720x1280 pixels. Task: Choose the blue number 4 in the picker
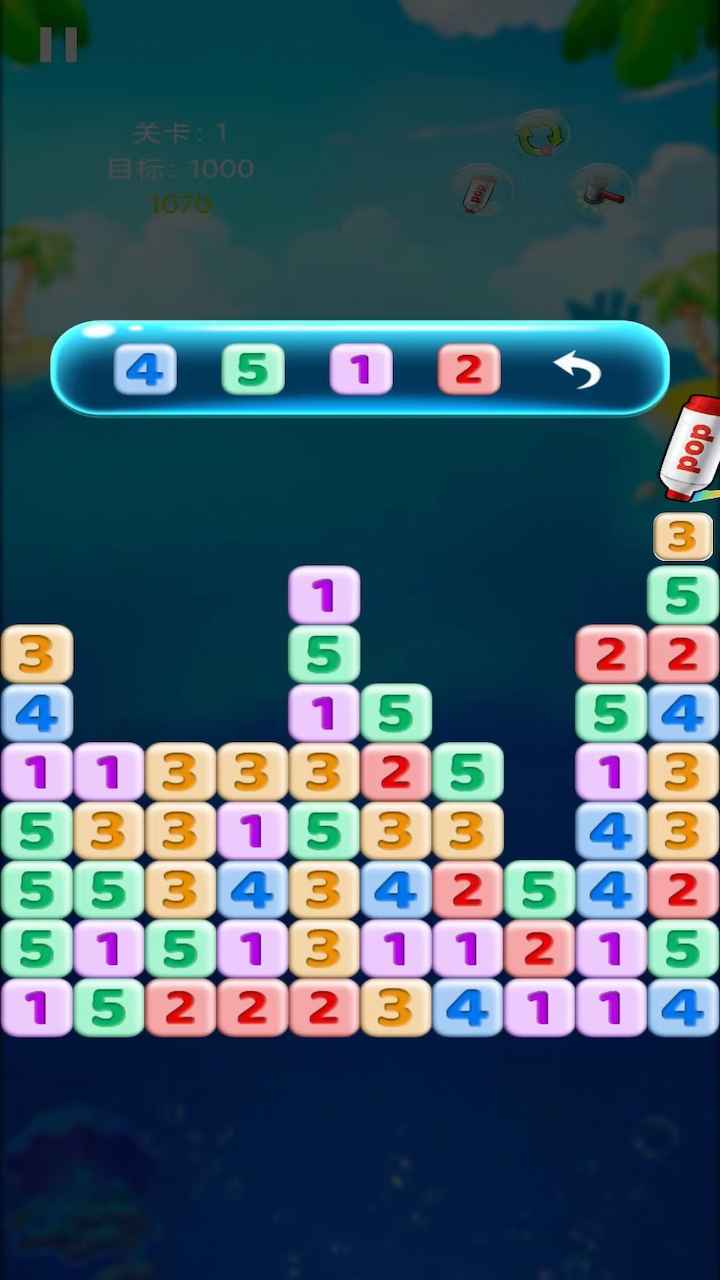point(145,370)
